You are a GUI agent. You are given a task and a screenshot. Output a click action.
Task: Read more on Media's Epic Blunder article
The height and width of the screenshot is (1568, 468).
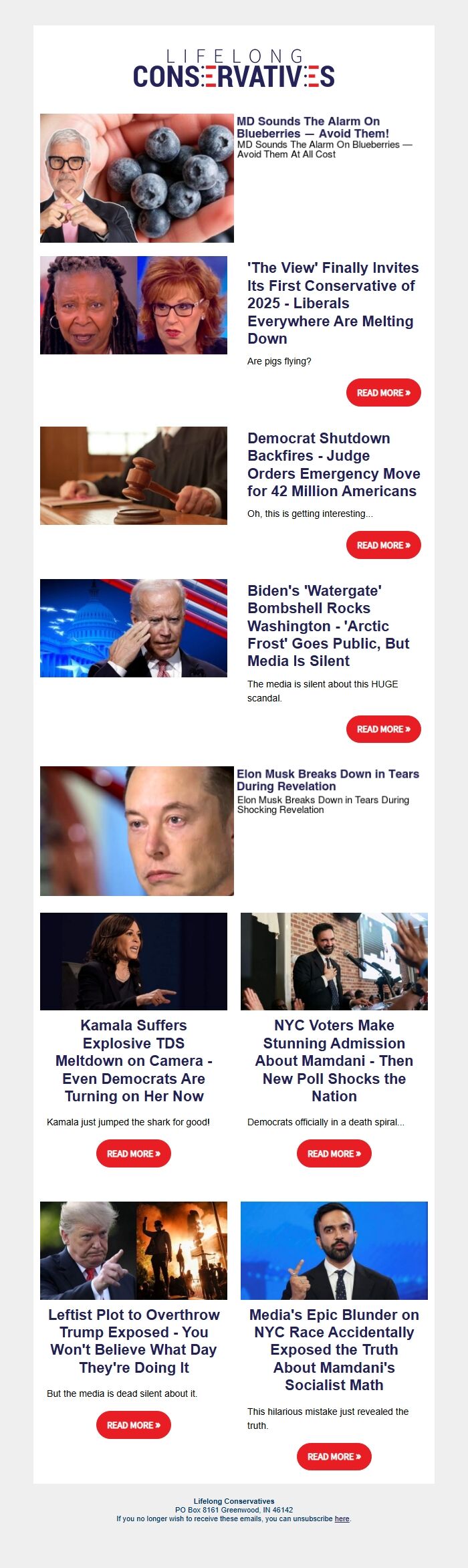tap(334, 1456)
